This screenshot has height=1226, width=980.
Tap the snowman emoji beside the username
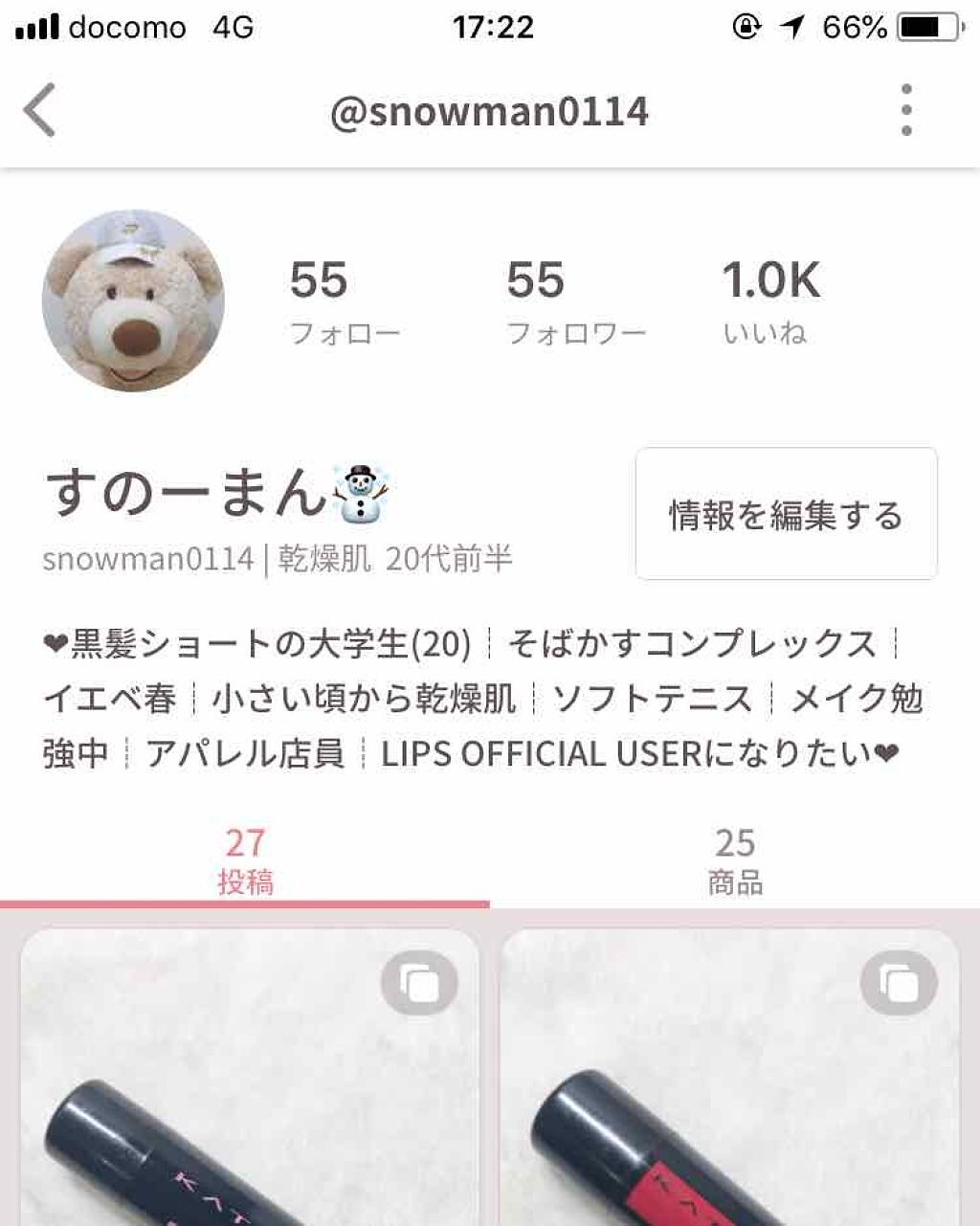pyautogui.click(x=360, y=493)
